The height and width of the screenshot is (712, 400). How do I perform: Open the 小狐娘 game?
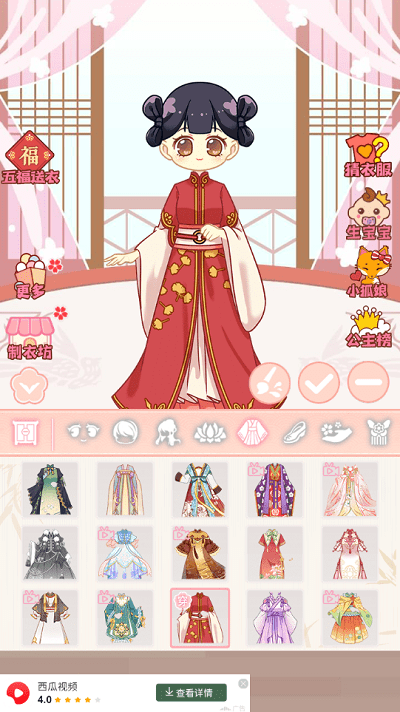tap(368, 272)
